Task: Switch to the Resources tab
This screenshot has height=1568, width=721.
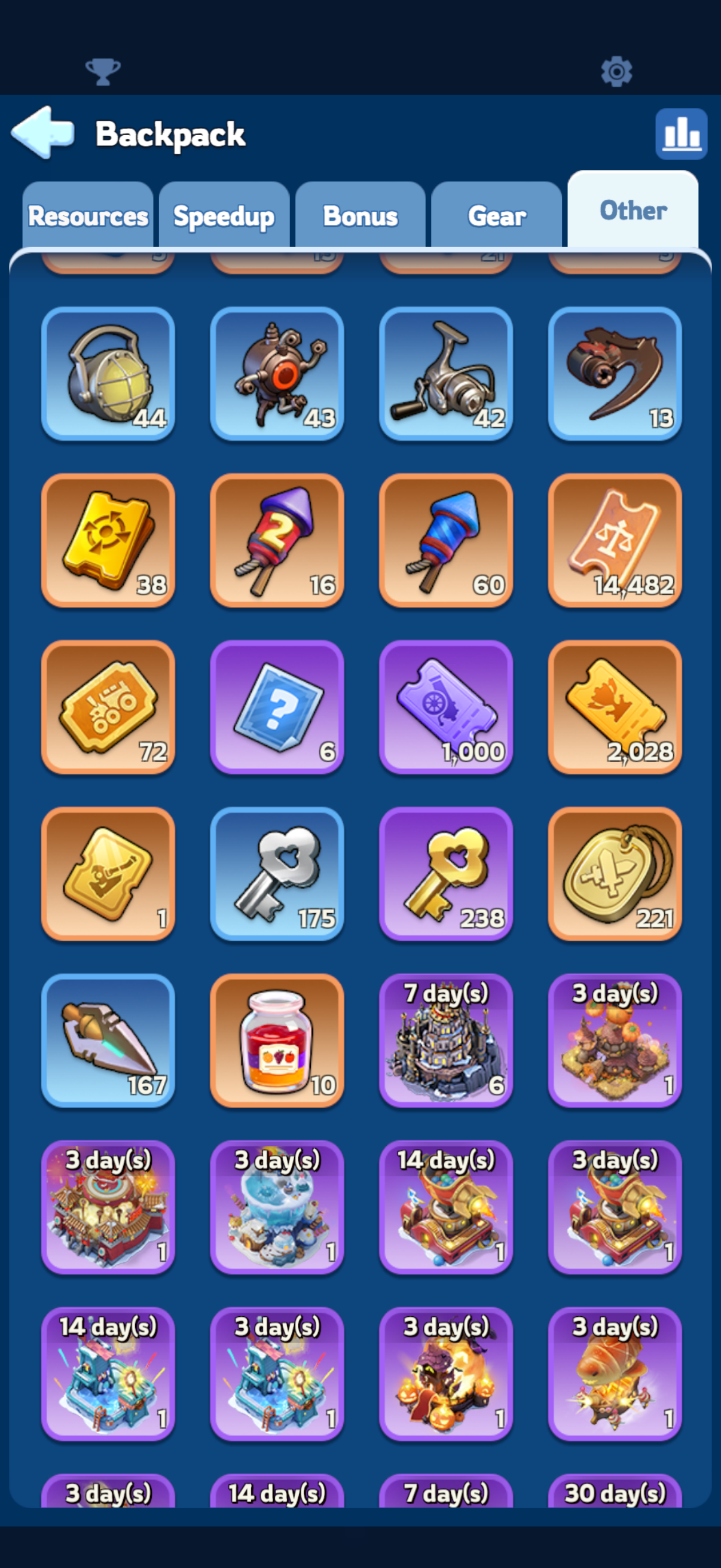Action: (x=88, y=215)
